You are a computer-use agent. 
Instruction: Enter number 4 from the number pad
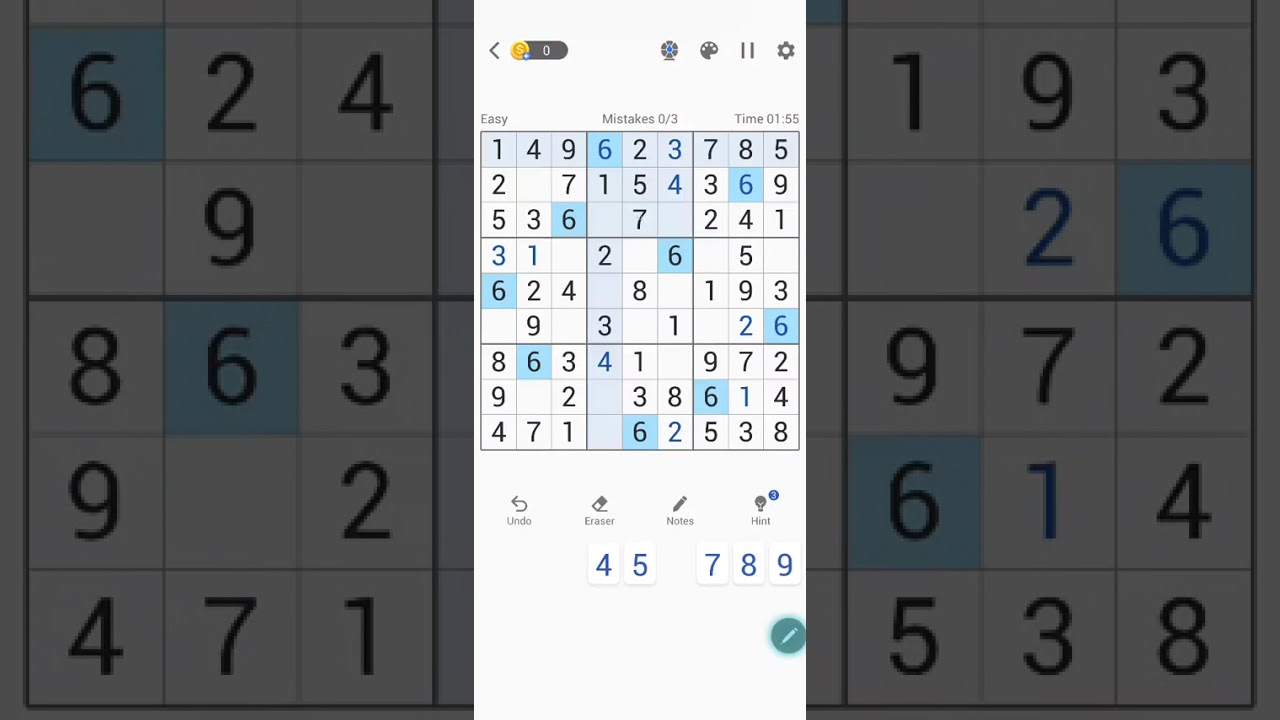[x=603, y=566]
